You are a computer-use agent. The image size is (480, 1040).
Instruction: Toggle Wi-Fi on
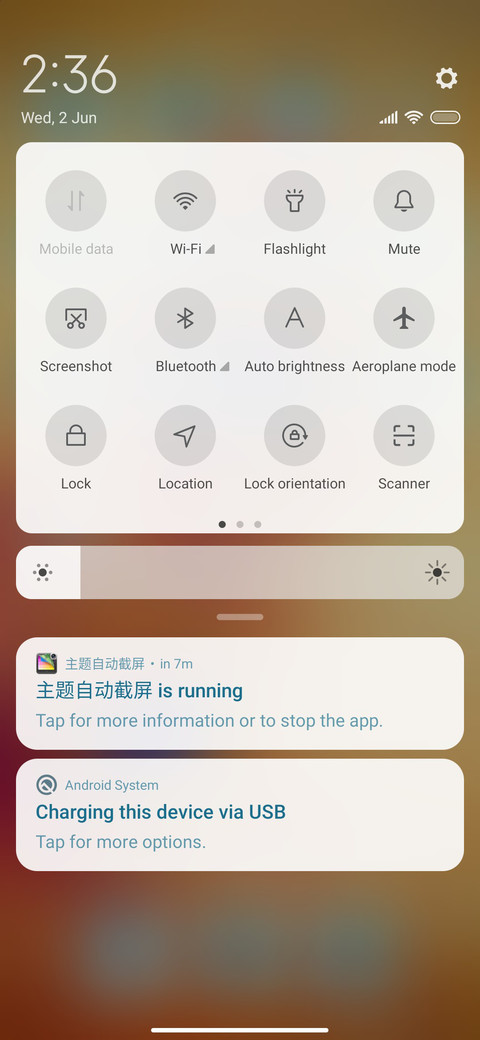(185, 200)
